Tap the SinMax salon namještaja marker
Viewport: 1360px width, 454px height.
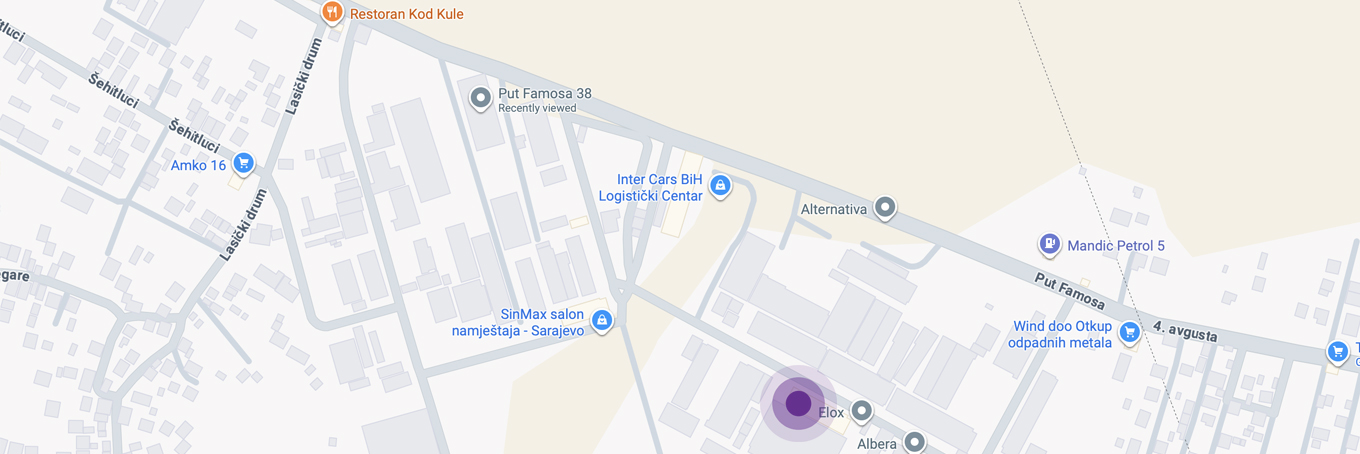[x=601, y=321]
